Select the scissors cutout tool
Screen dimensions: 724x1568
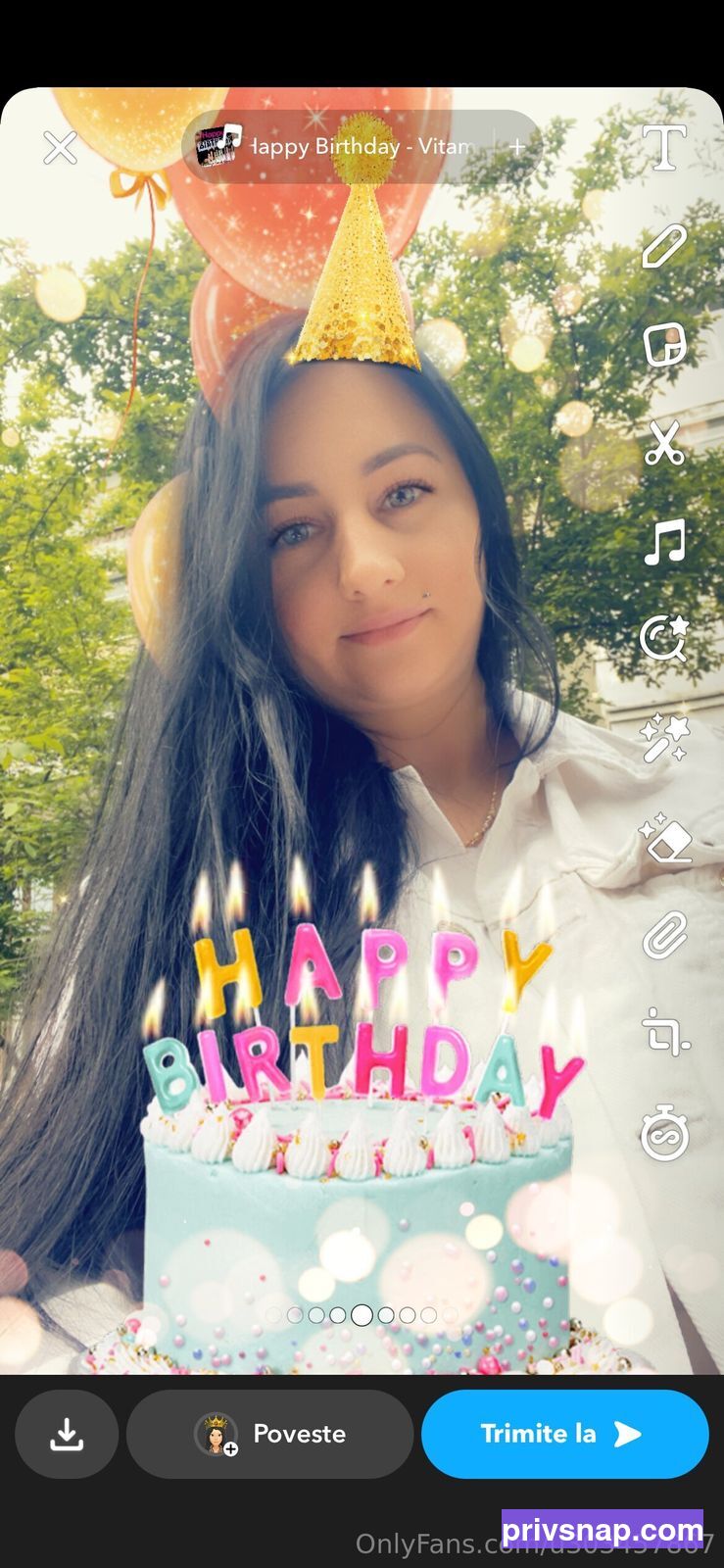[664, 443]
